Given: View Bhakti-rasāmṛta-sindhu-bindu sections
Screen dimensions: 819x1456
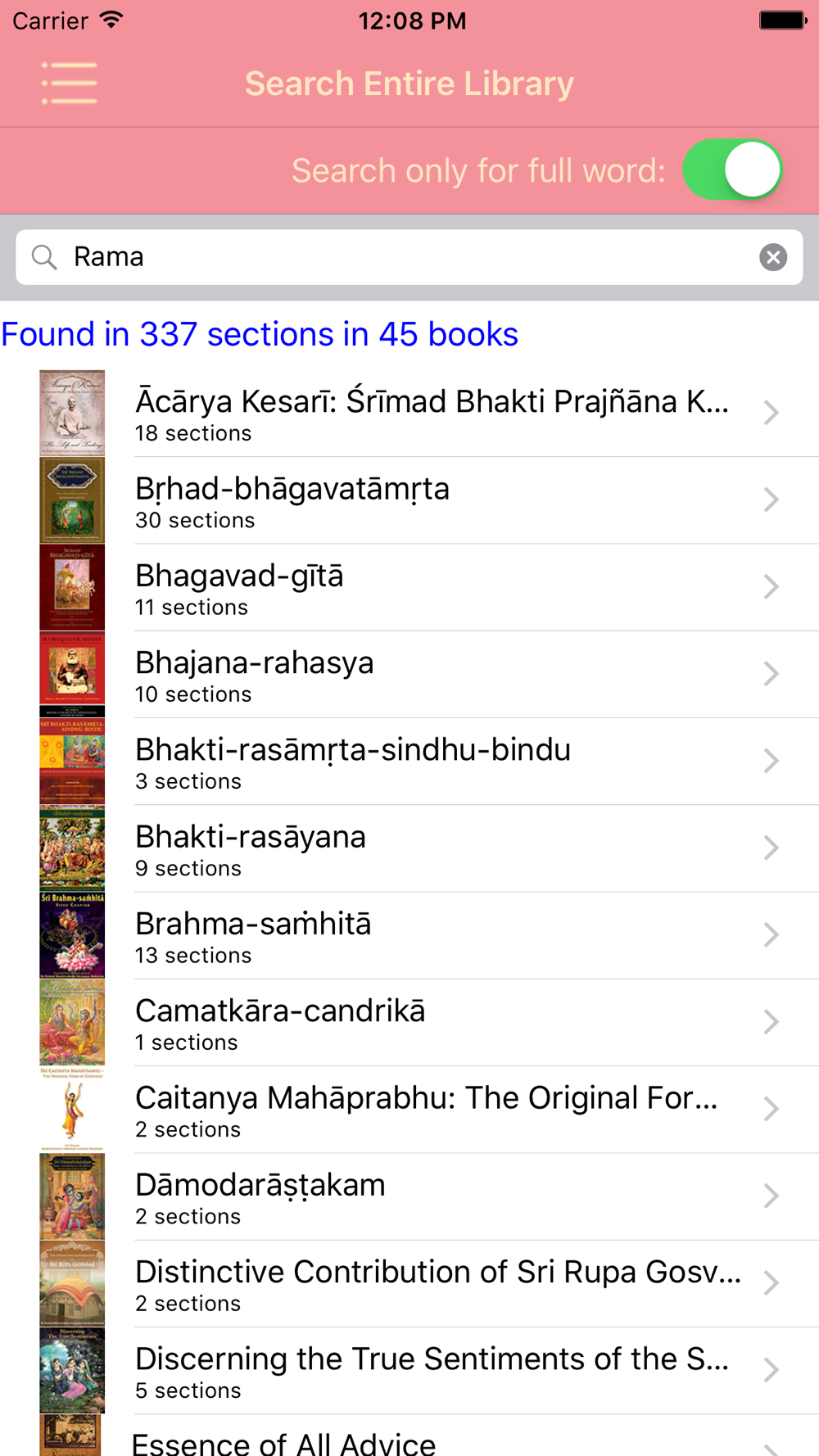Looking at the screenshot, I should [x=409, y=762].
